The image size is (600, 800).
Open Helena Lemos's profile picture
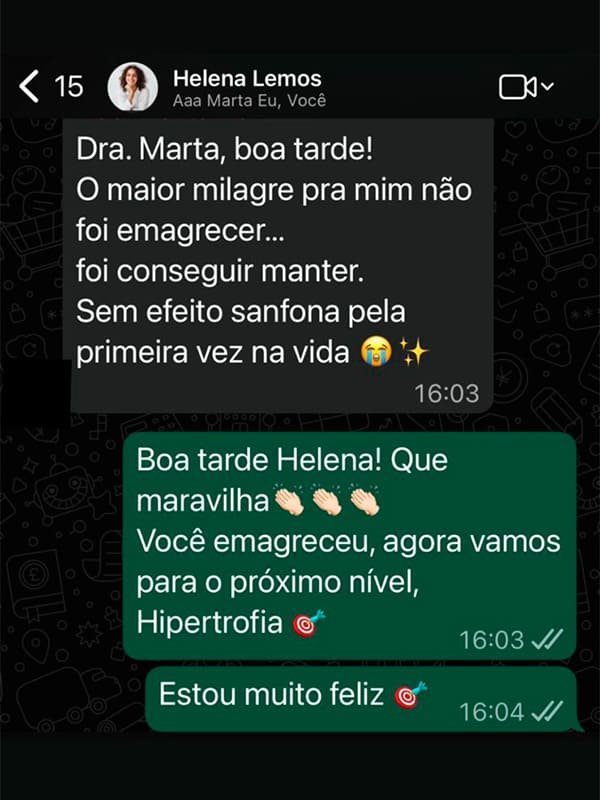(132, 87)
